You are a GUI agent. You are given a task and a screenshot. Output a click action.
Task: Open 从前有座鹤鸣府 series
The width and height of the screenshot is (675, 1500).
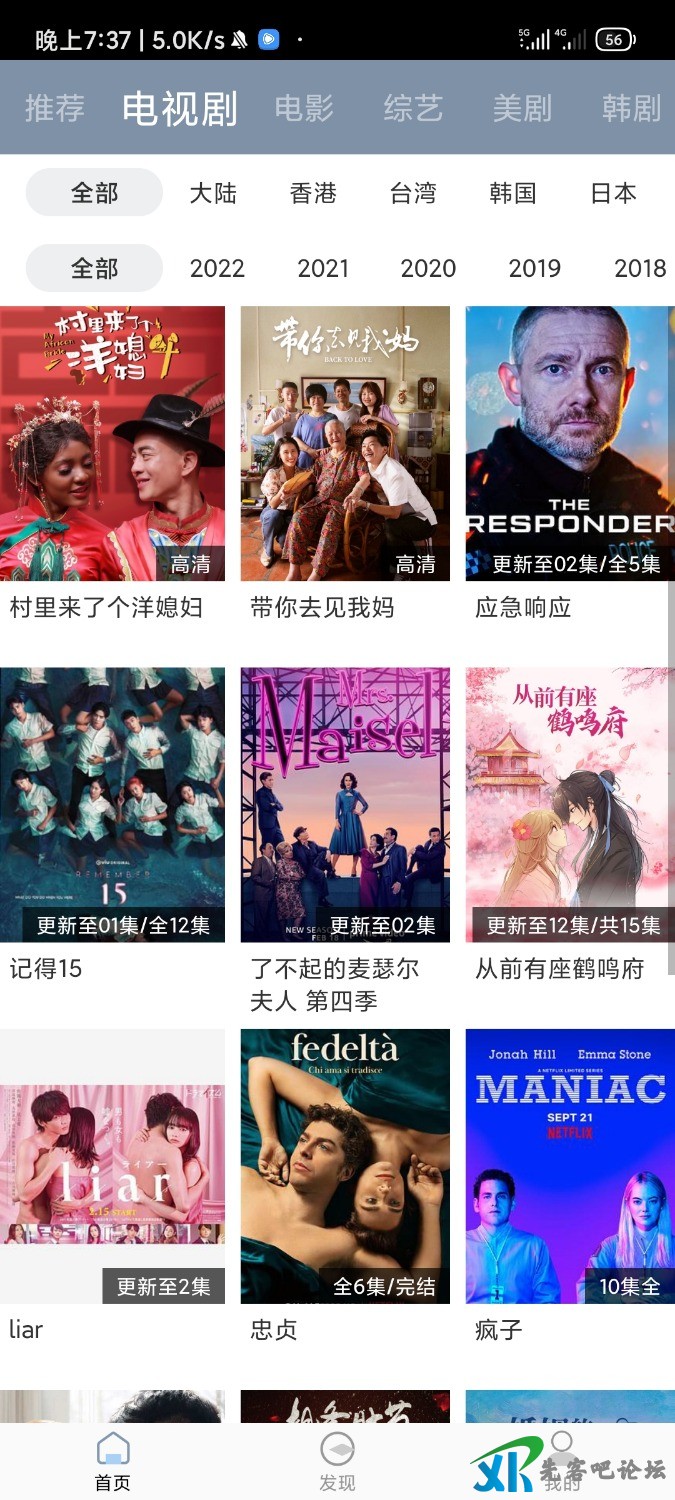pyautogui.click(x=569, y=805)
